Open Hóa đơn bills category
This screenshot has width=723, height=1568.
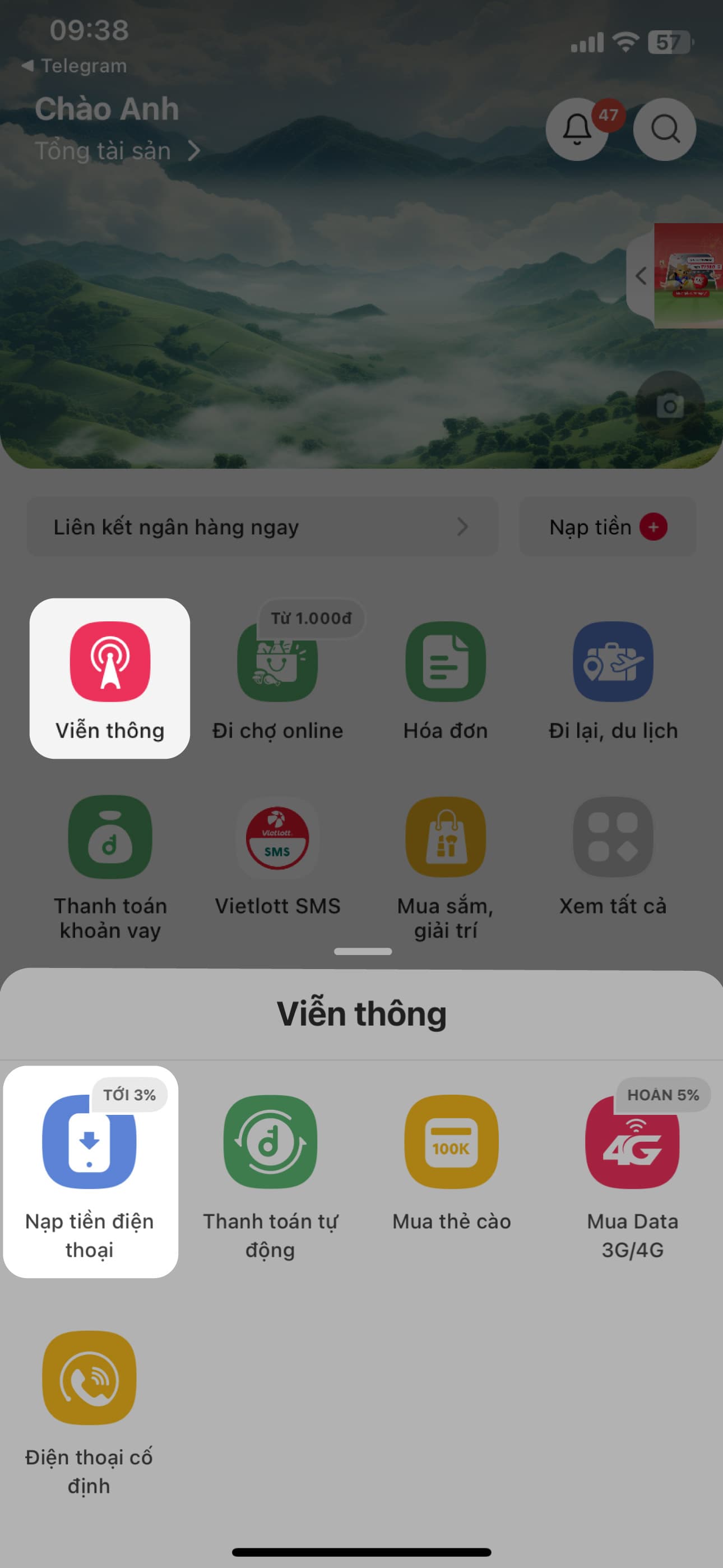446,679
